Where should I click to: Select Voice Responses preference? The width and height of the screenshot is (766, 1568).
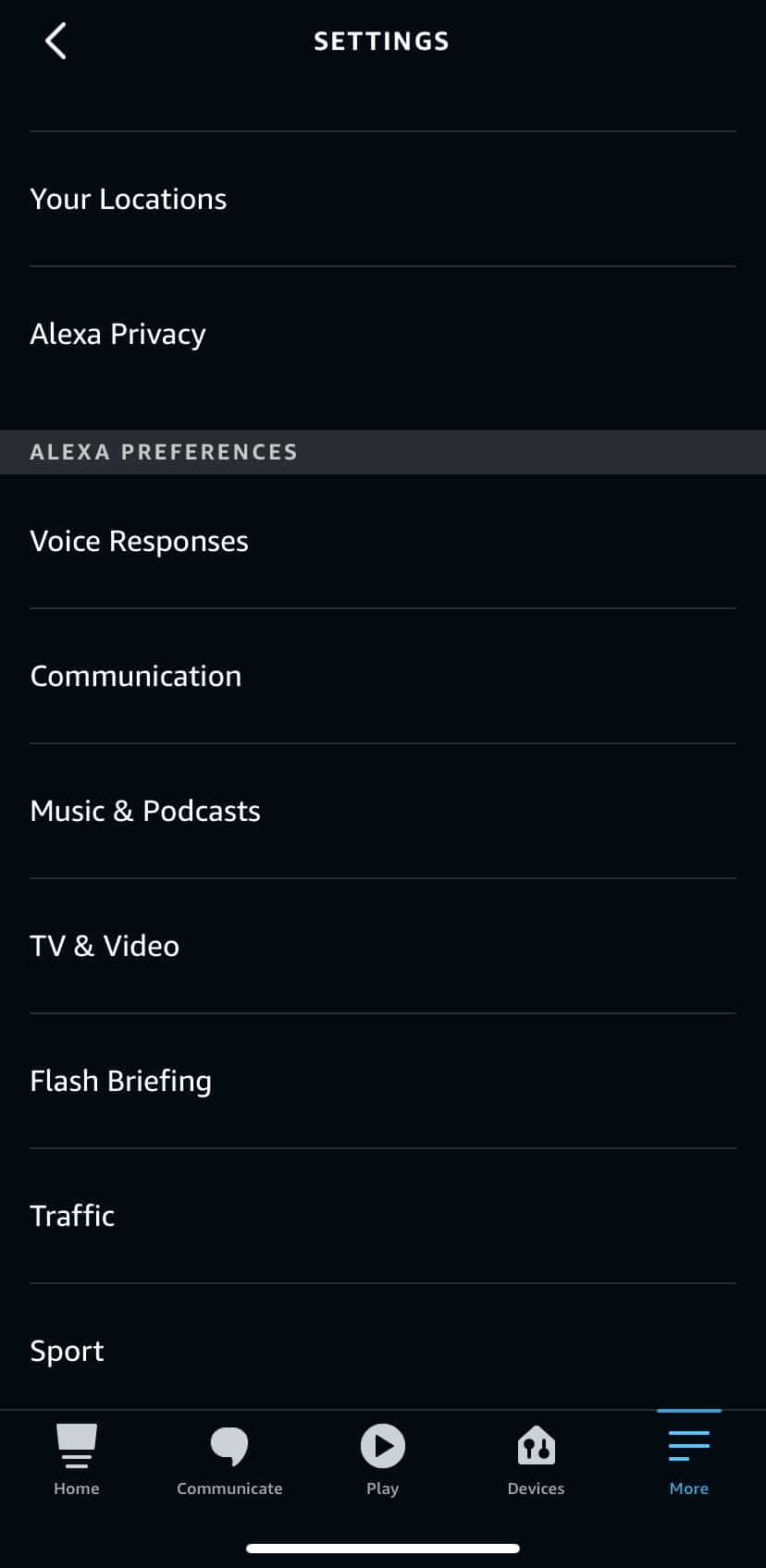[139, 541]
